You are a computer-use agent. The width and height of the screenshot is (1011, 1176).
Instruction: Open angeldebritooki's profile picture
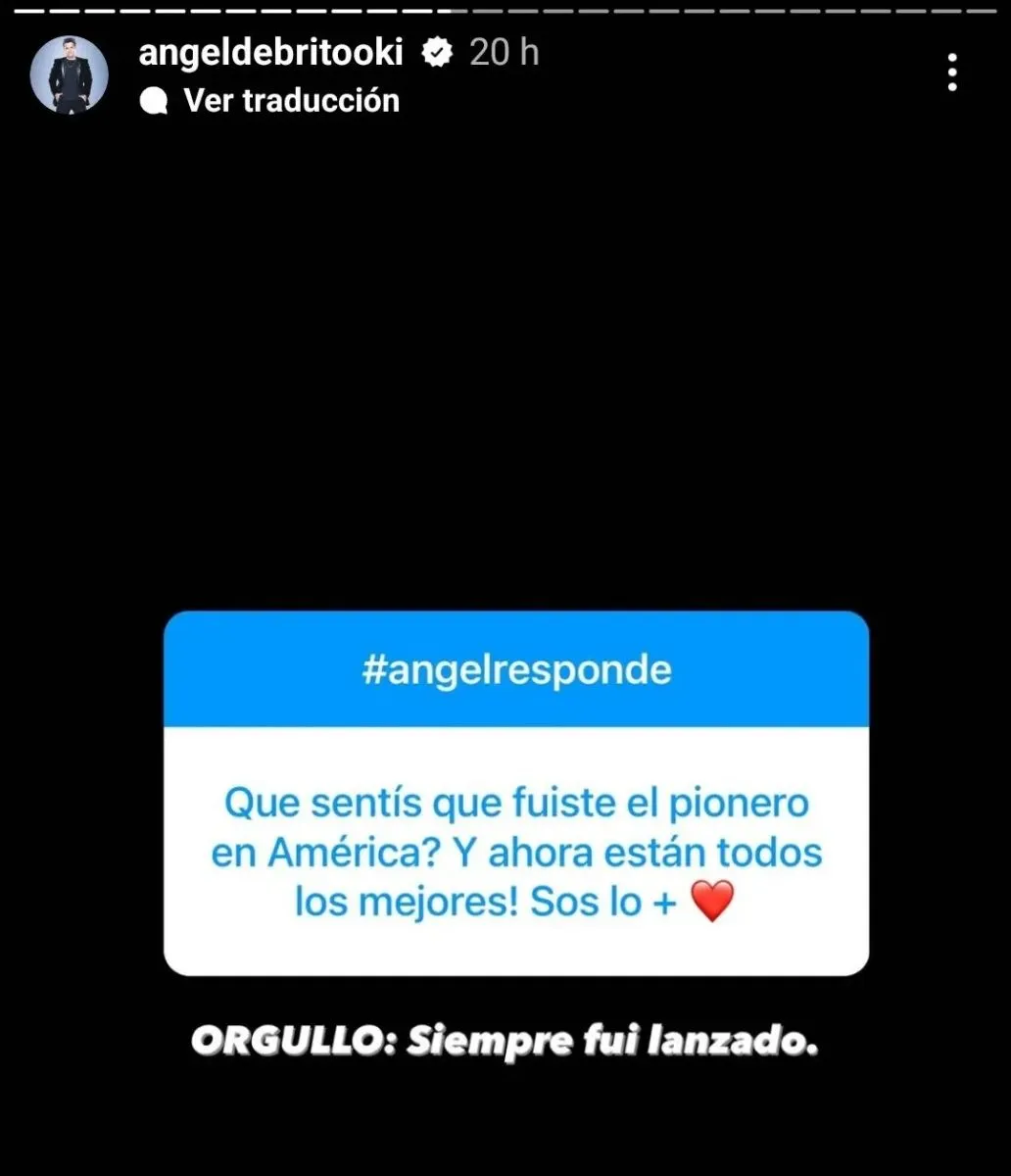(x=69, y=75)
